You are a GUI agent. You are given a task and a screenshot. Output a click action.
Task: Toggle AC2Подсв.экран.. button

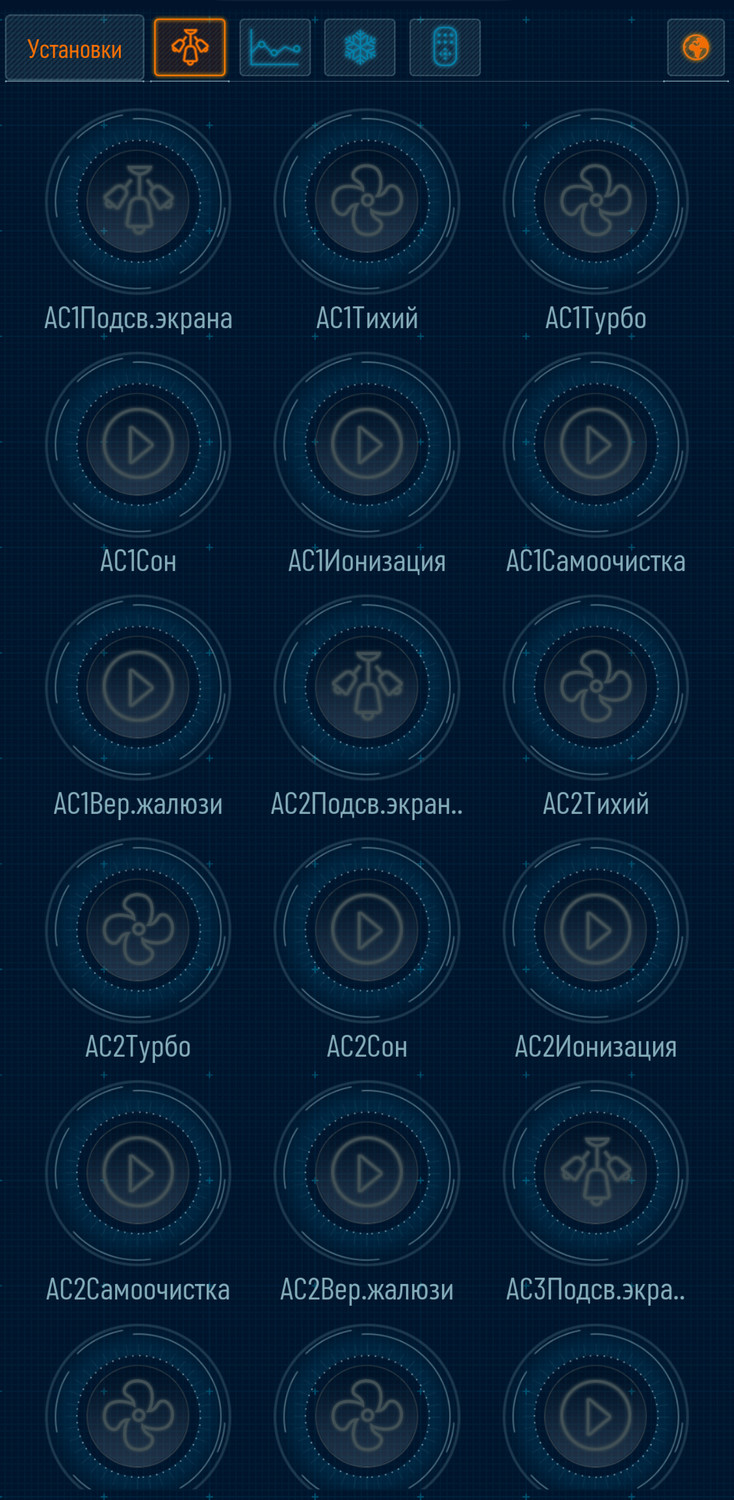point(367,687)
